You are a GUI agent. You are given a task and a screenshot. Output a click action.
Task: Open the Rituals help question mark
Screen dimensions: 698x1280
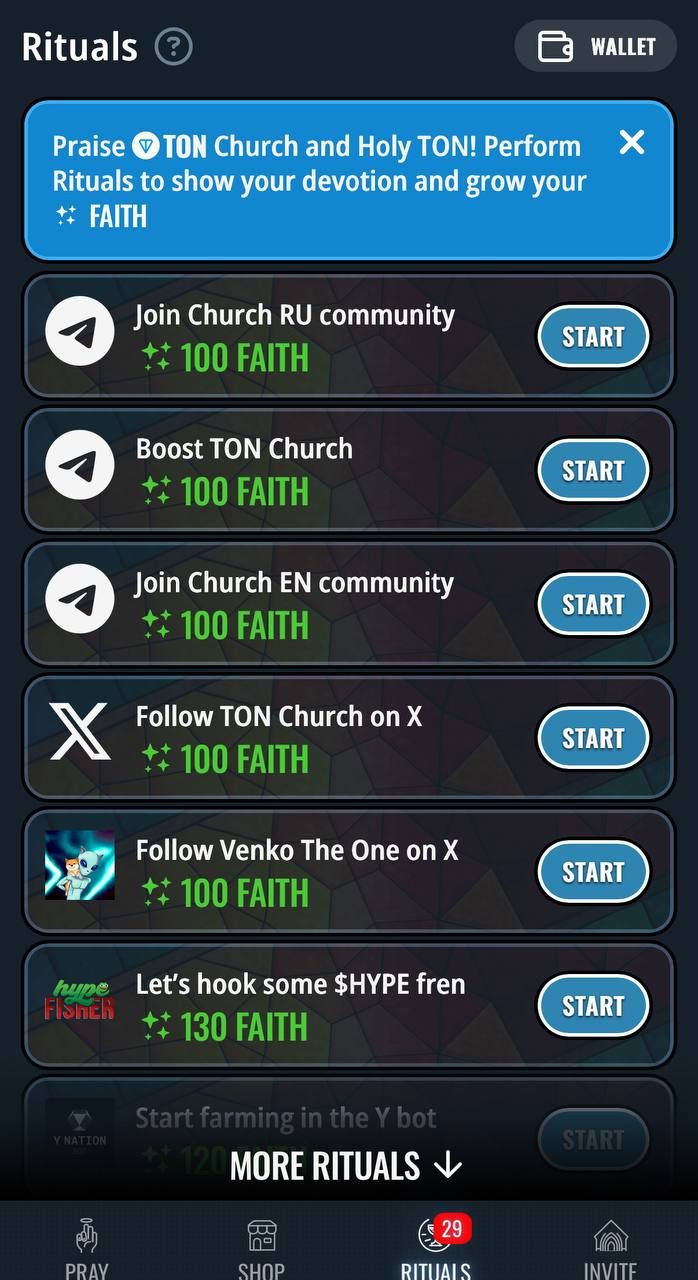click(174, 47)
